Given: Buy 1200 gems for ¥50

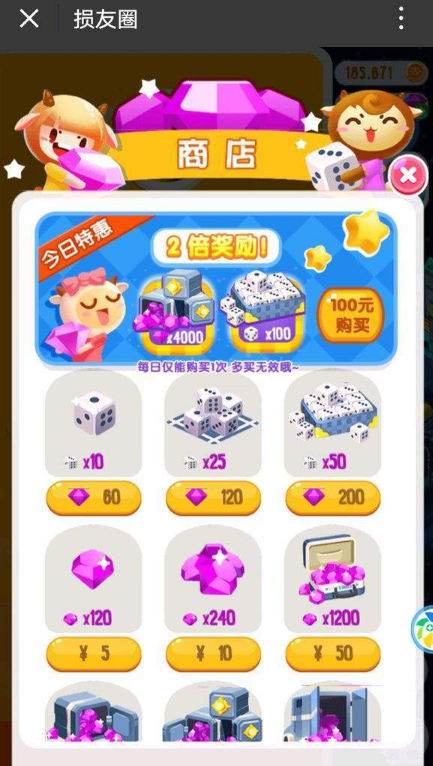Looking at the screenshot, I should tap(333, 654).
